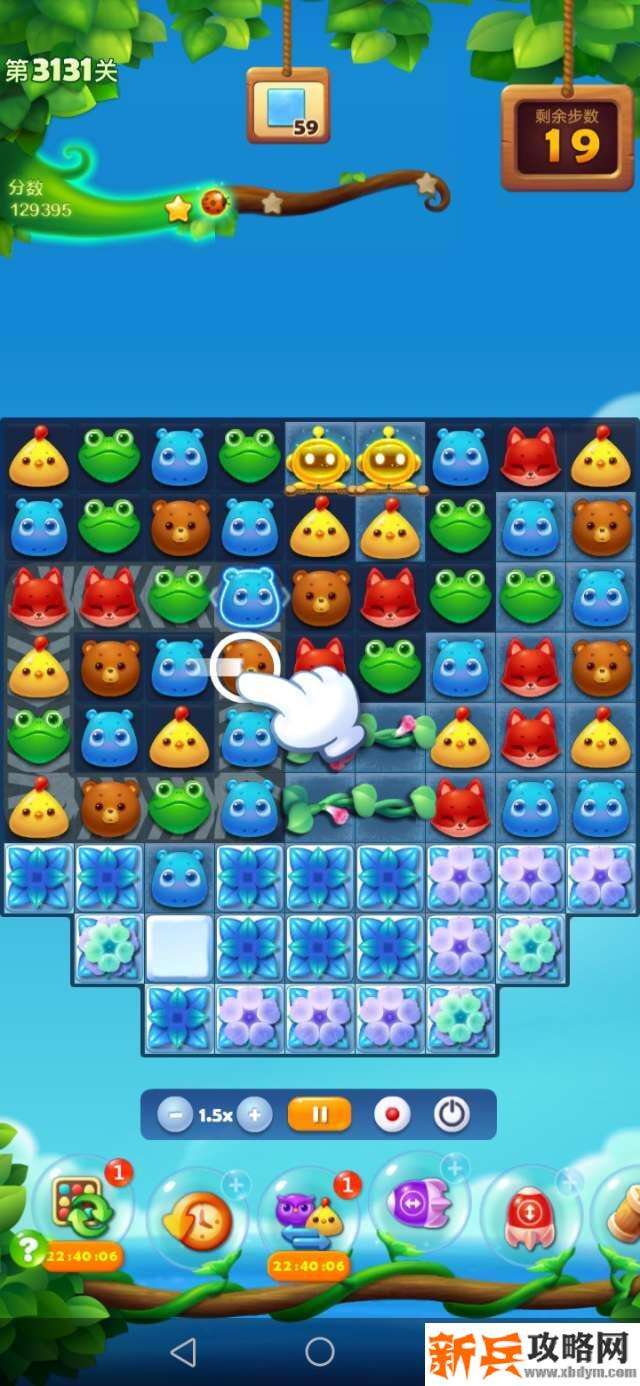Select the red vertical rocket booster
This screenshot has height=1386, width=640.
pos(530,1216)
